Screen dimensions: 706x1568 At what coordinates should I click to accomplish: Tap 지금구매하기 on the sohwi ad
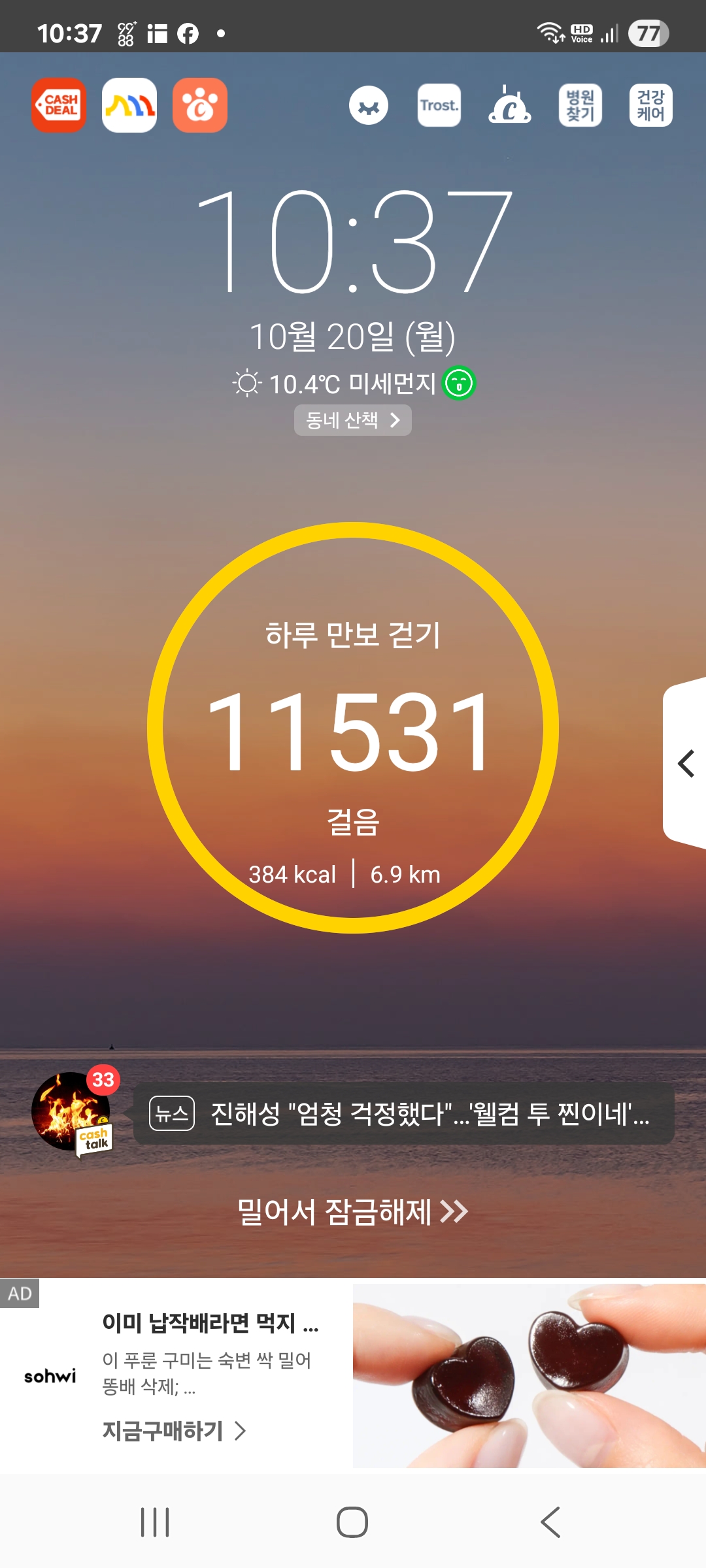(x=174, y=1431)
